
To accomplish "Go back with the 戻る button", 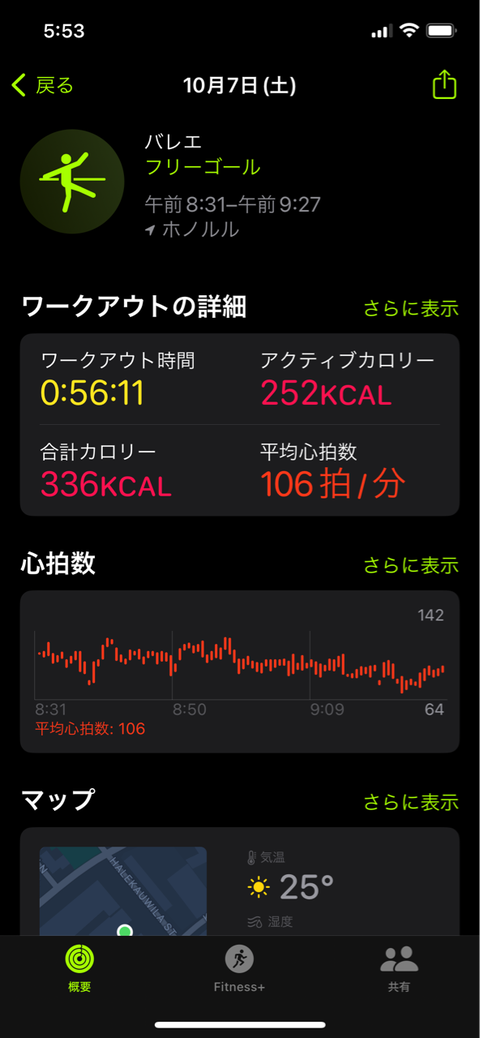I will click(x=42, y=86).
